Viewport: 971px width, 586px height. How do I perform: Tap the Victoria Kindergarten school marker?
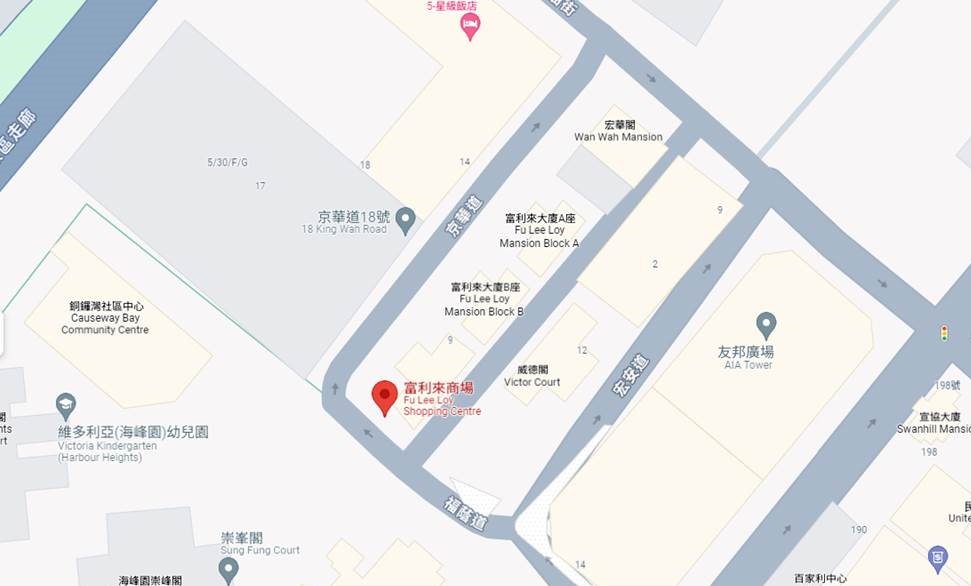[x=66, y=405]
